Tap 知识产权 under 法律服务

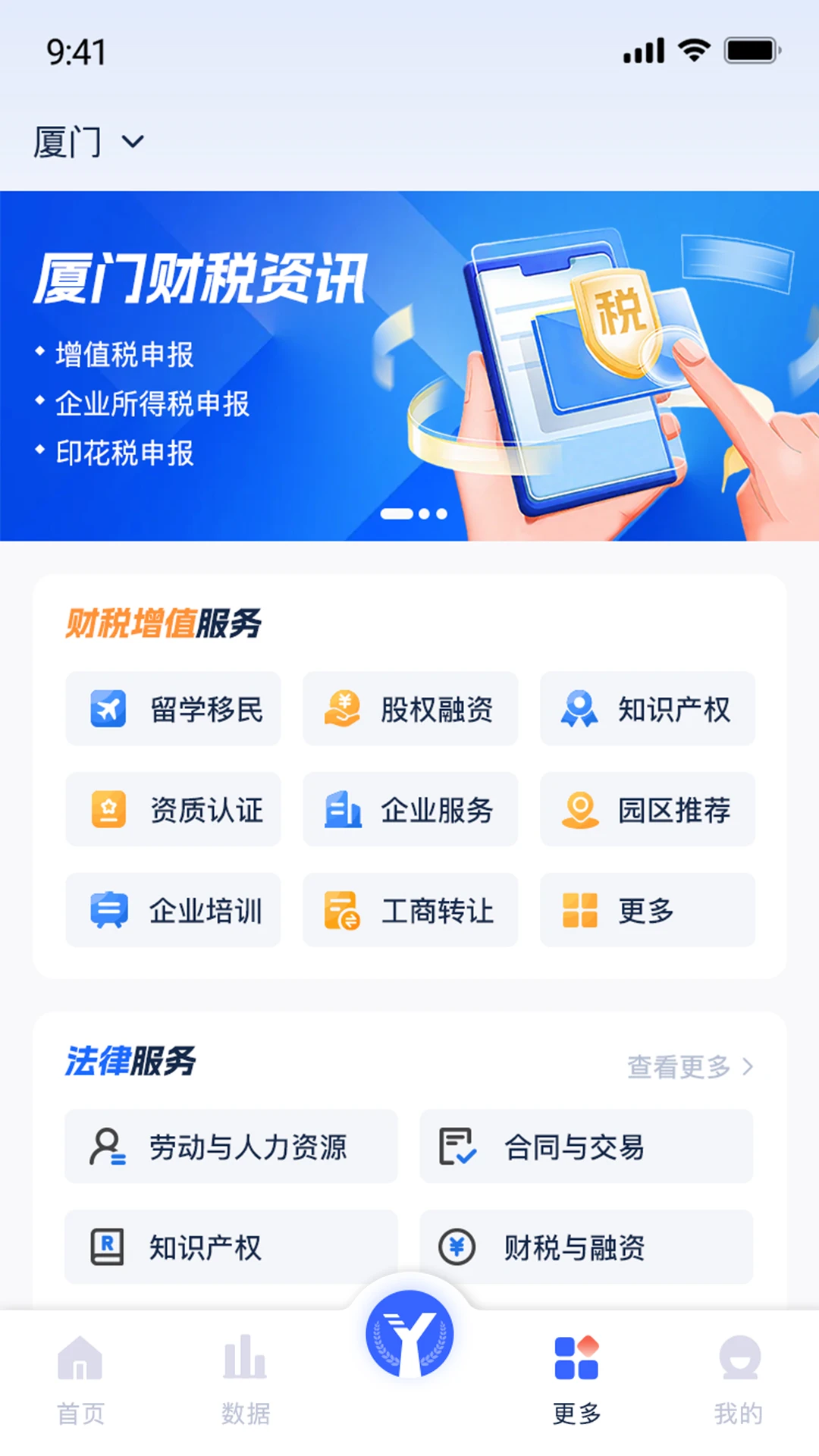tap(231, 1247)
